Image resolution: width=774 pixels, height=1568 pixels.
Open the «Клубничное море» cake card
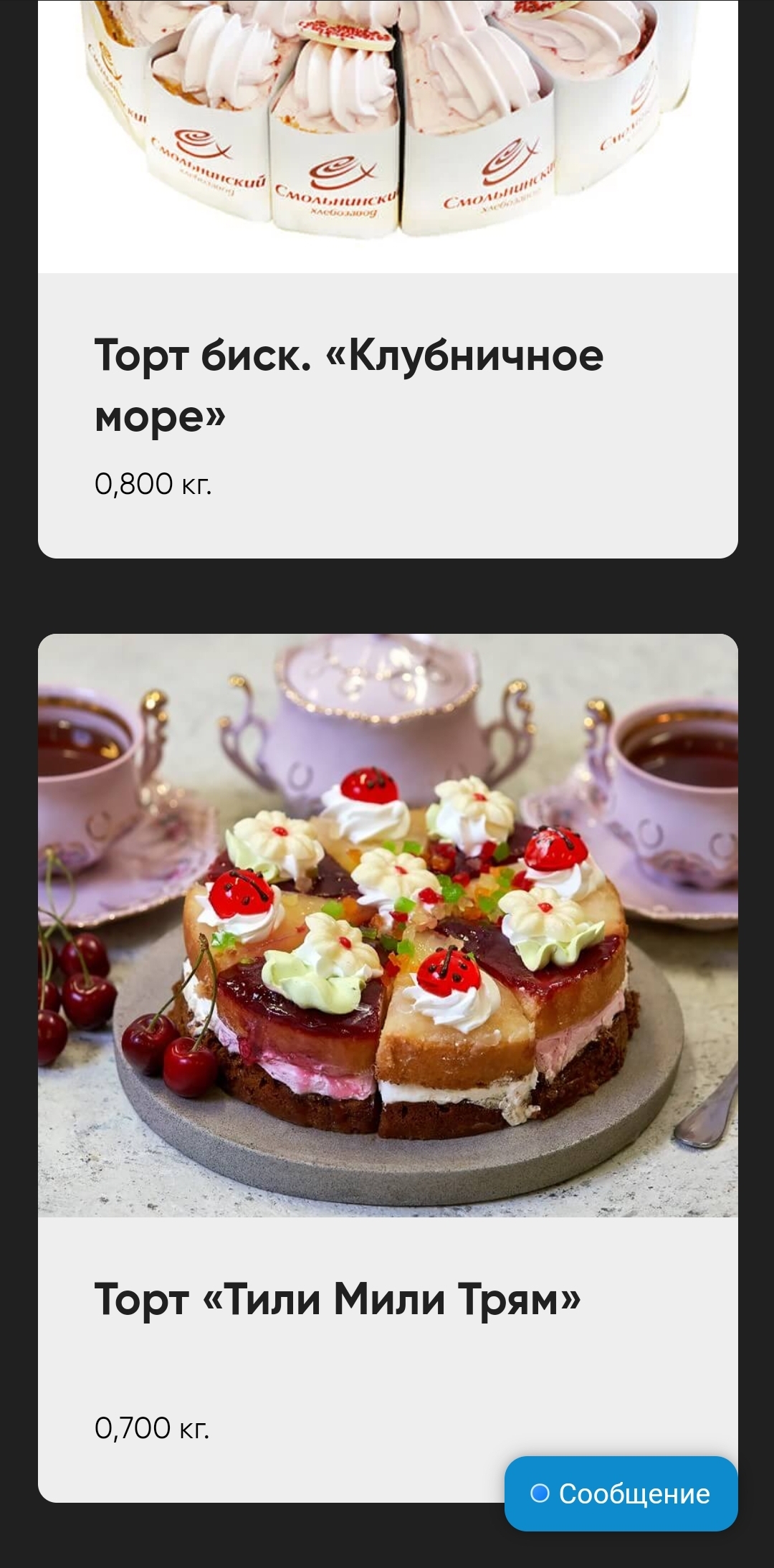click(388, 279)
